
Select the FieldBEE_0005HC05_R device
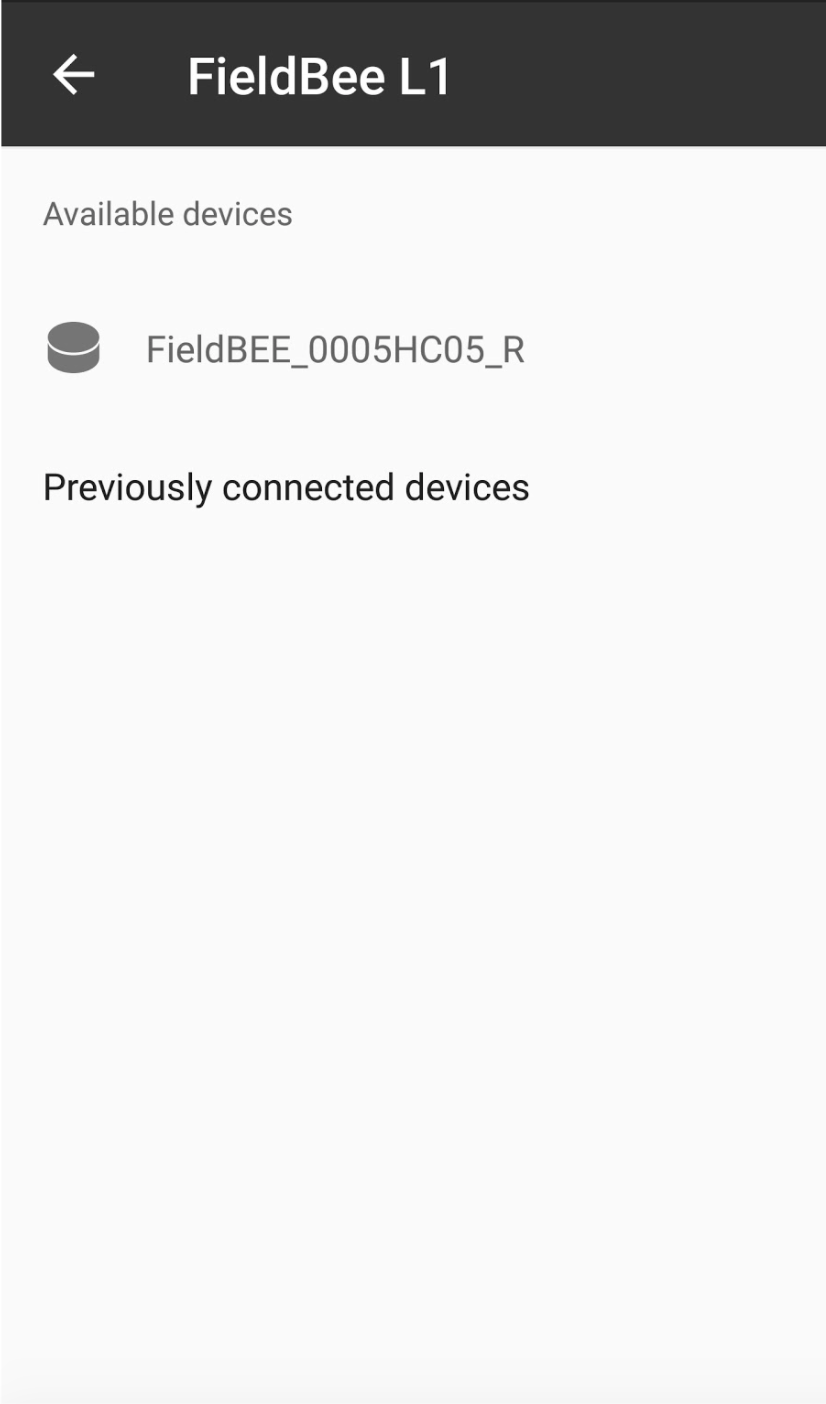[x=413, y=350]
